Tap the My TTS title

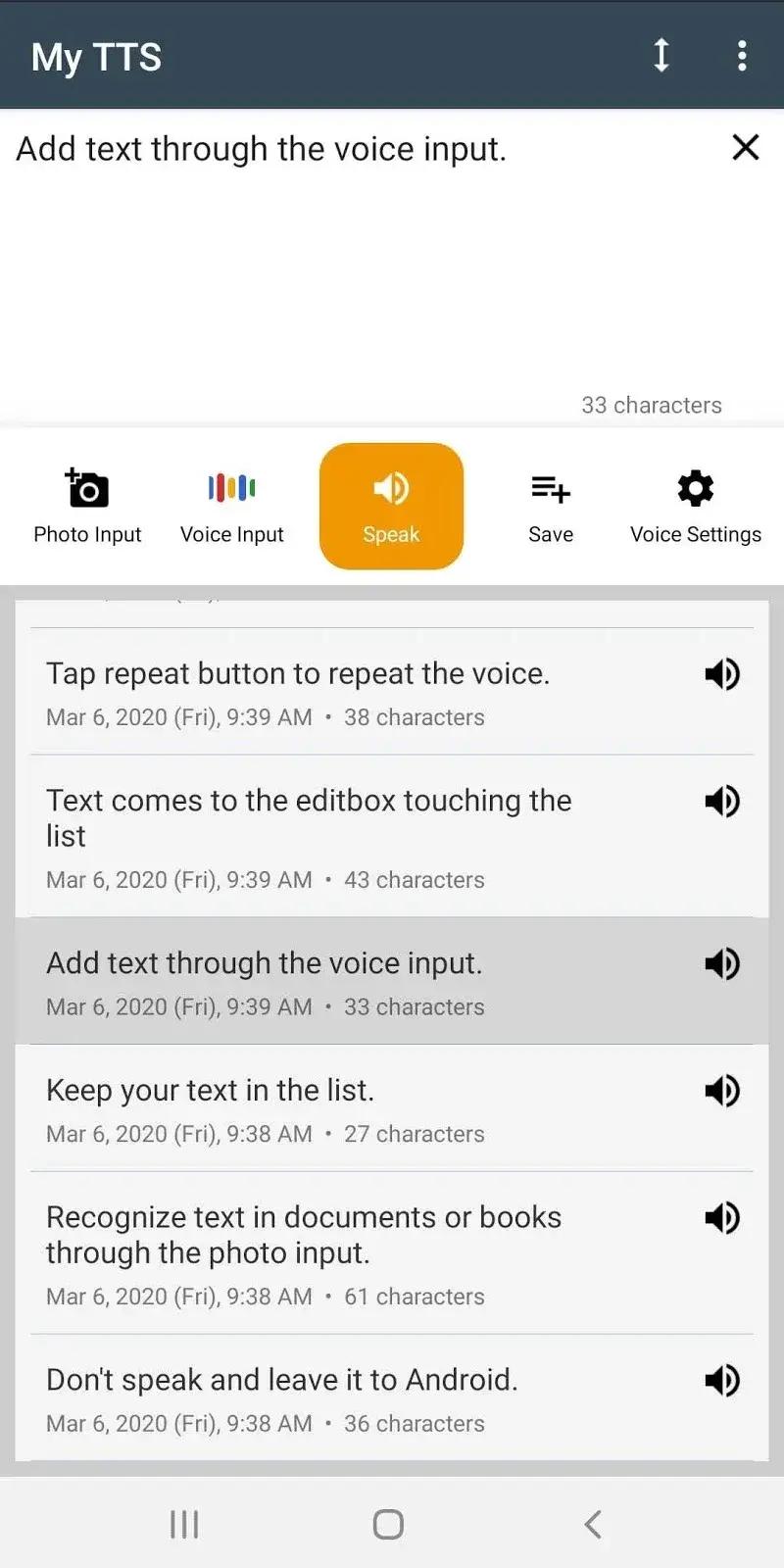pyautogui.click(x=96, y=56)
